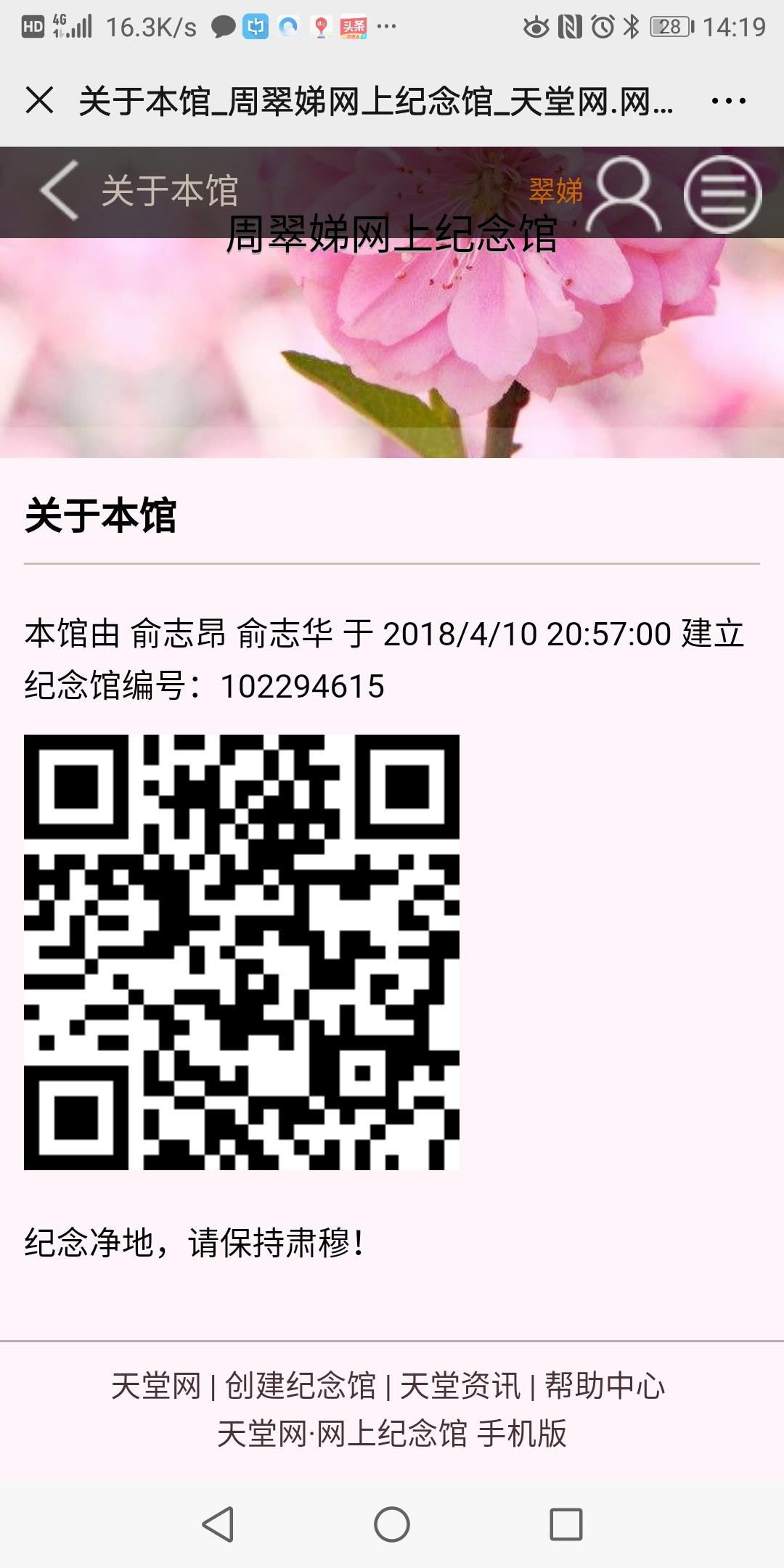Close the web page with the X

pyautogui.click(x=39, y=100)
